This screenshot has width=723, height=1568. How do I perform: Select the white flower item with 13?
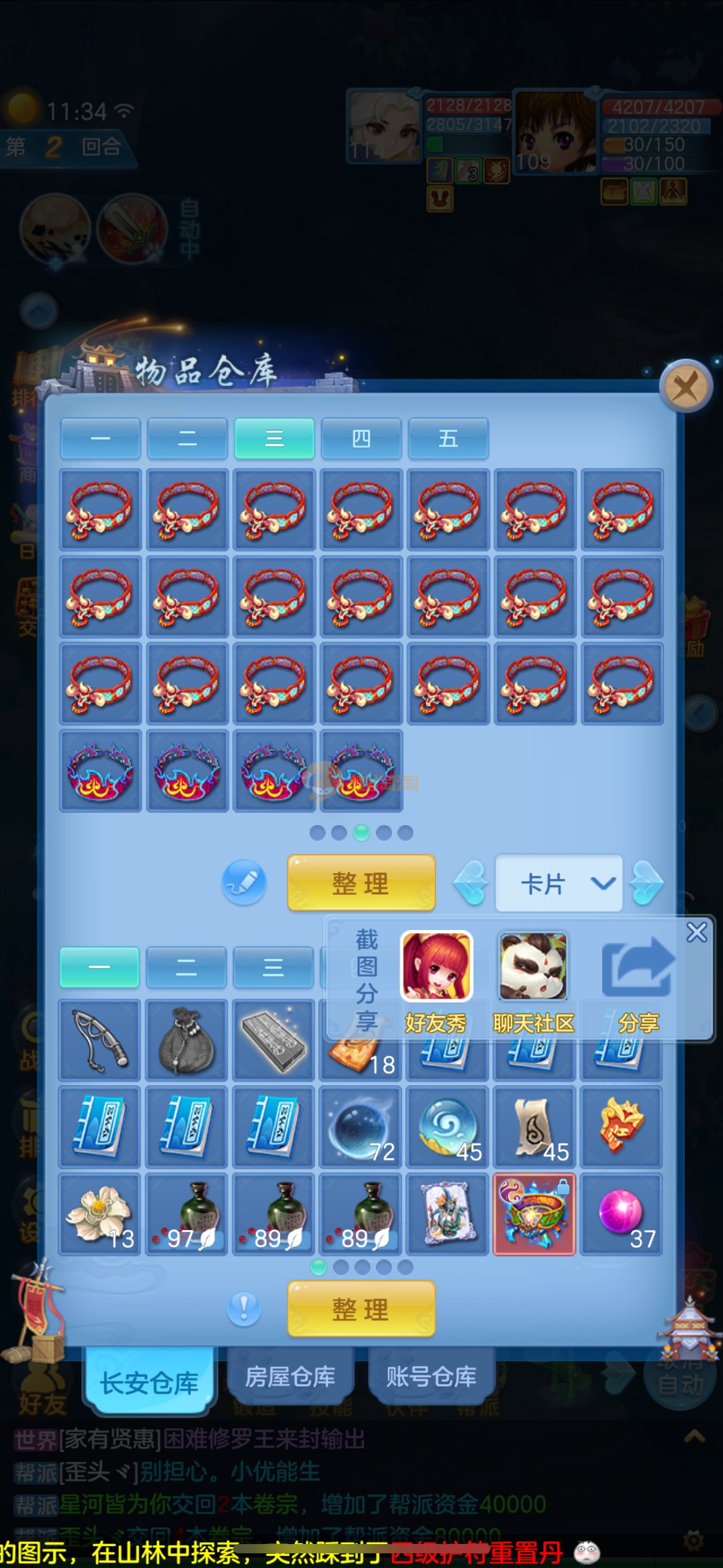coord(100,1215)
